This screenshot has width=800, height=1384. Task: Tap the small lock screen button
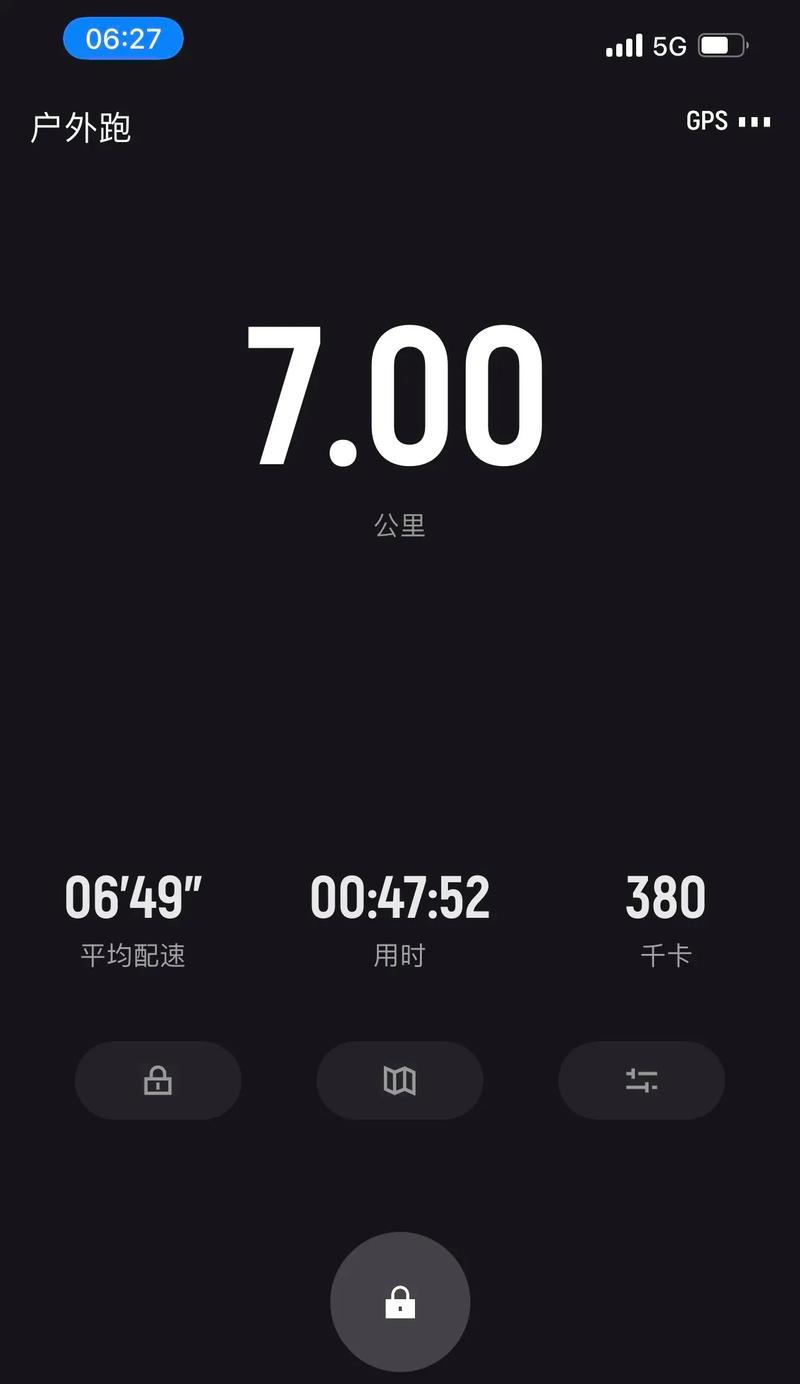[x=158, y=1080]
